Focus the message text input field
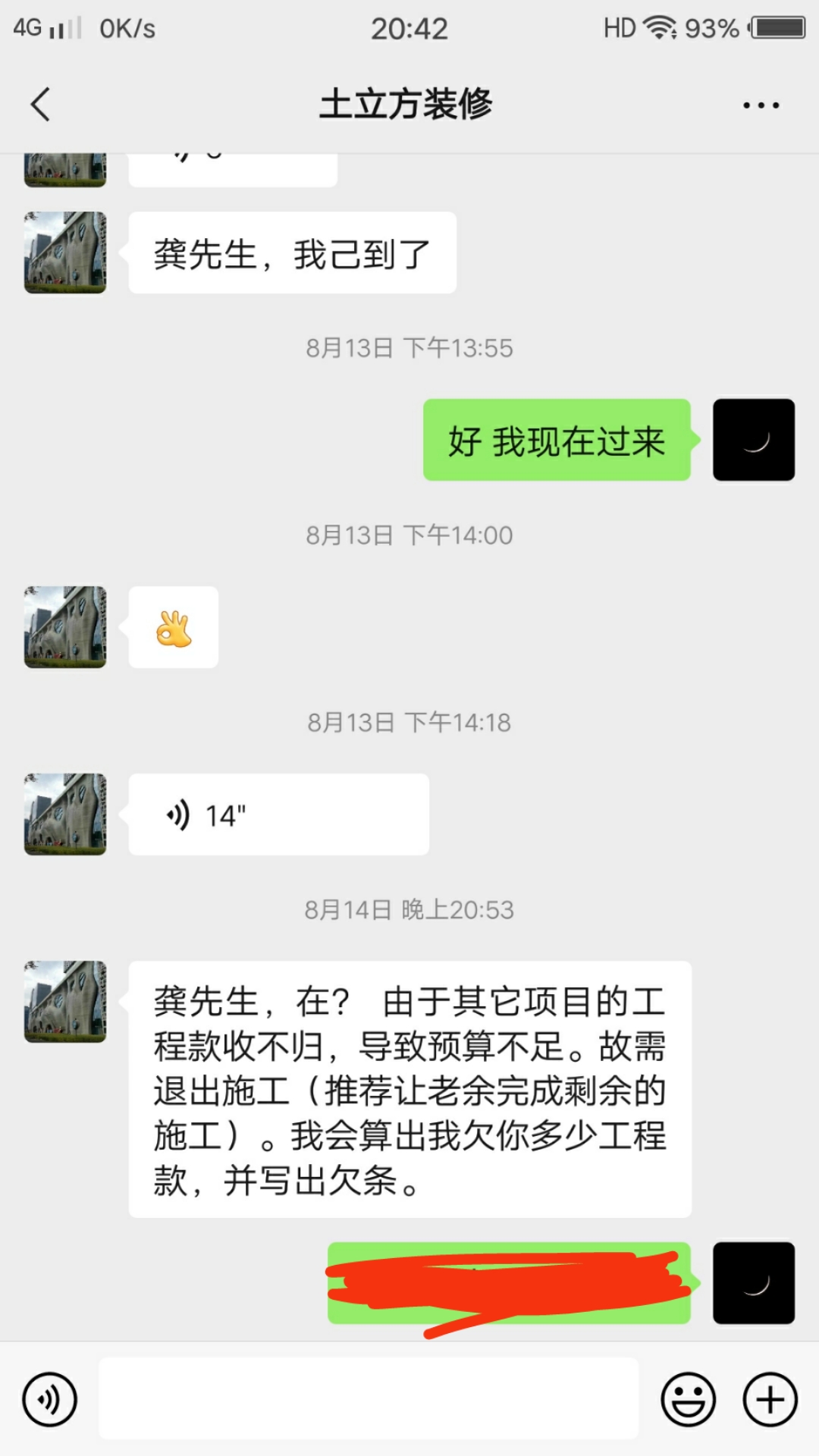The width and height of the screenshot is (819, 1456). (x=369, y=1399)
